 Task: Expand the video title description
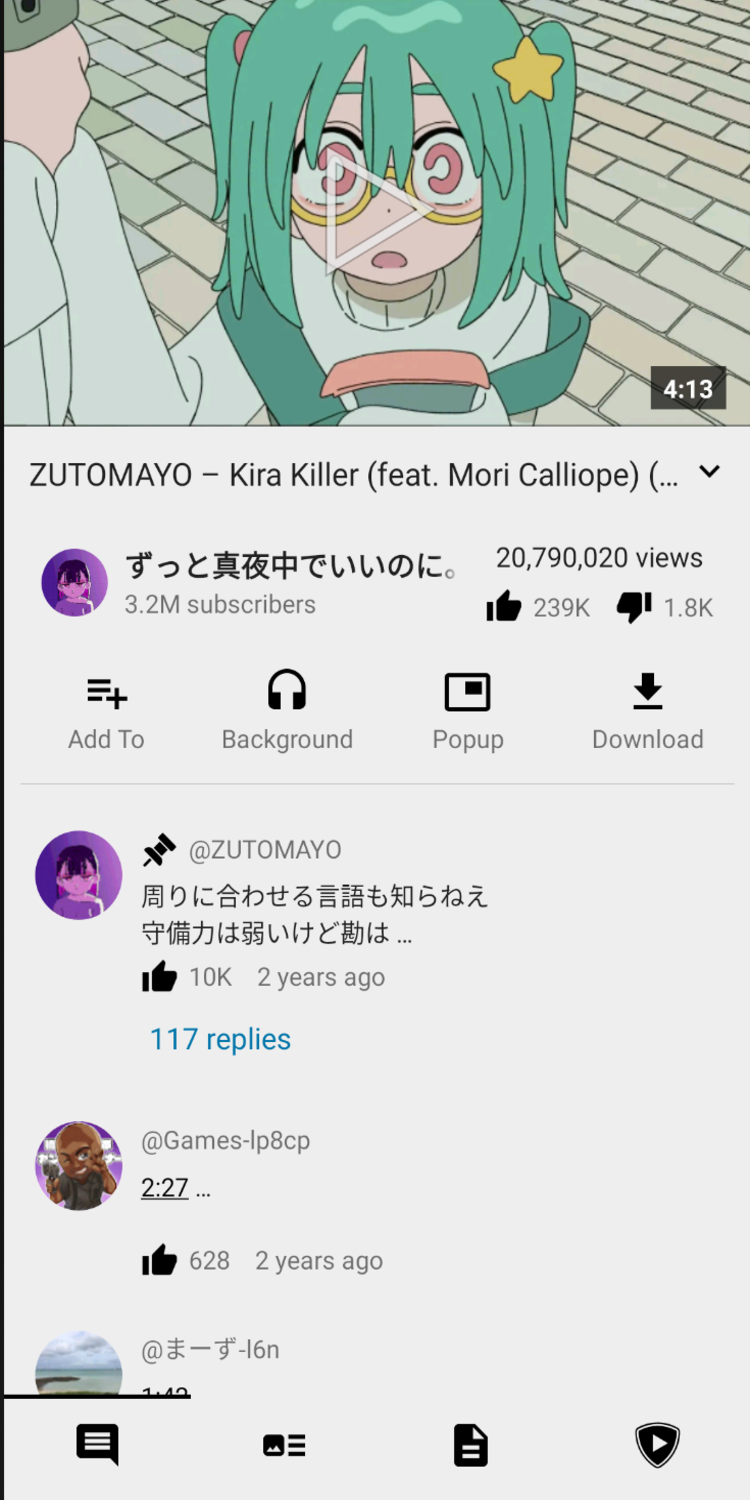709,472
